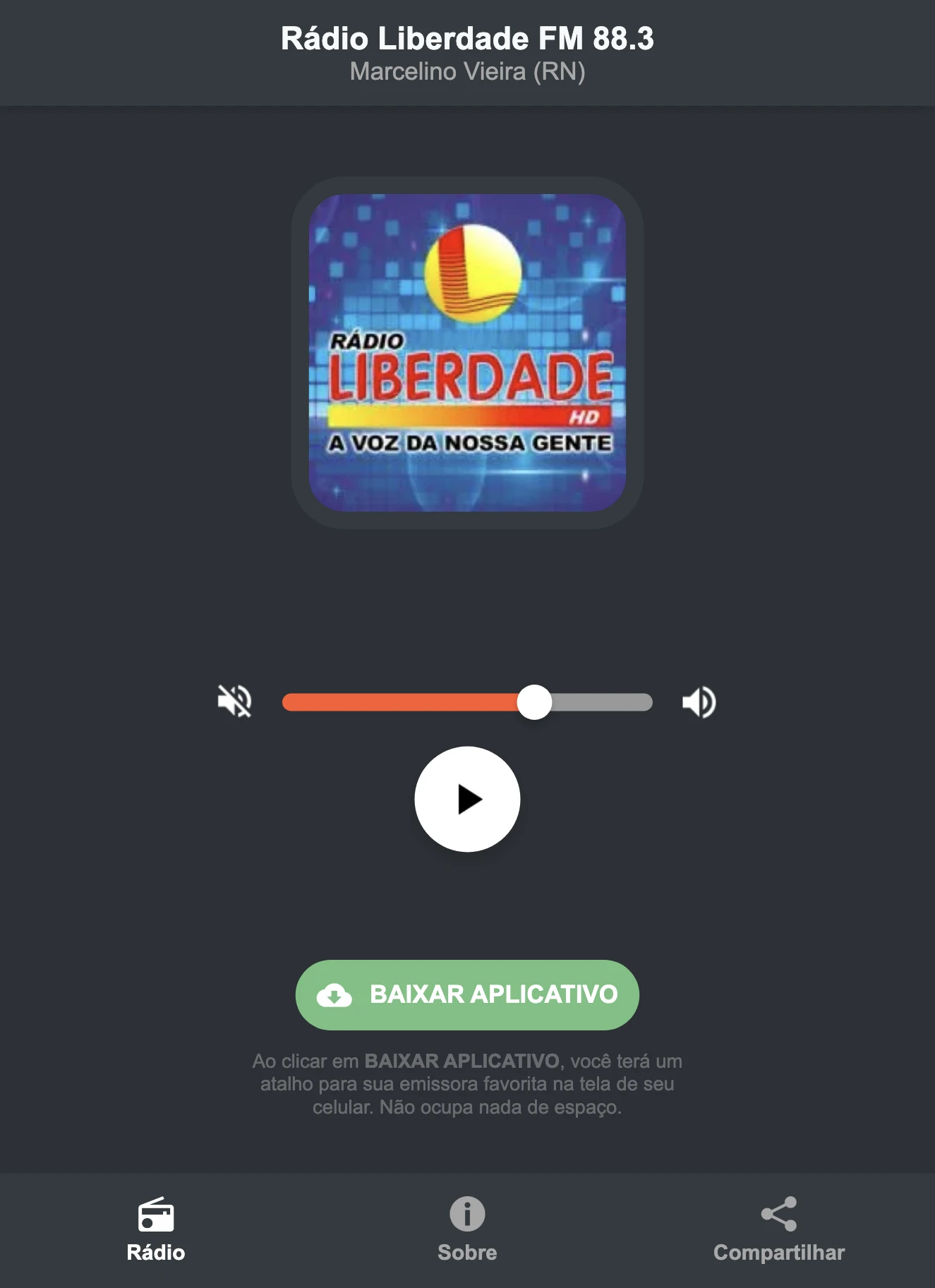Start playback of Rádio Liberdade

[x=467, y=798]
